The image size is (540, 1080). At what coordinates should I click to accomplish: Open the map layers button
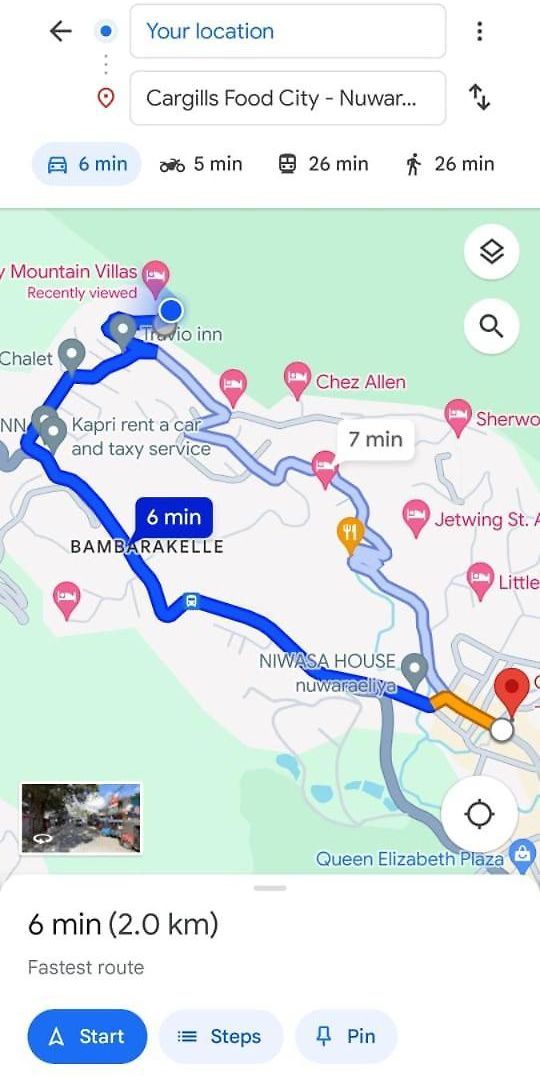coord(491,252)
